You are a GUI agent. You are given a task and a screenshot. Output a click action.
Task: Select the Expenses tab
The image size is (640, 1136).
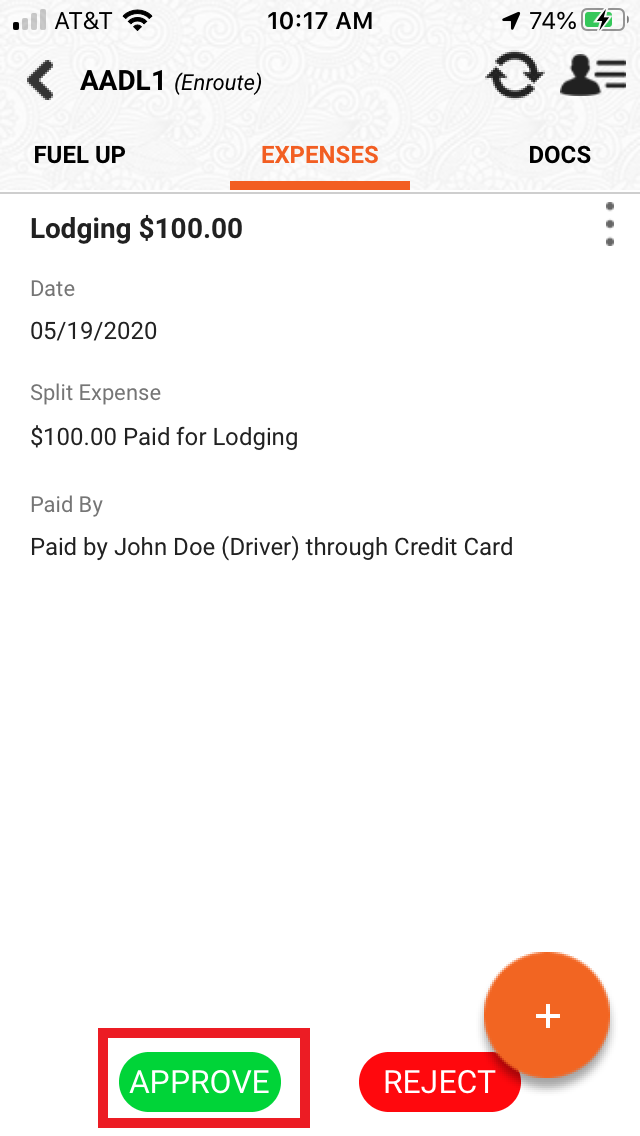tap(320, 155)
